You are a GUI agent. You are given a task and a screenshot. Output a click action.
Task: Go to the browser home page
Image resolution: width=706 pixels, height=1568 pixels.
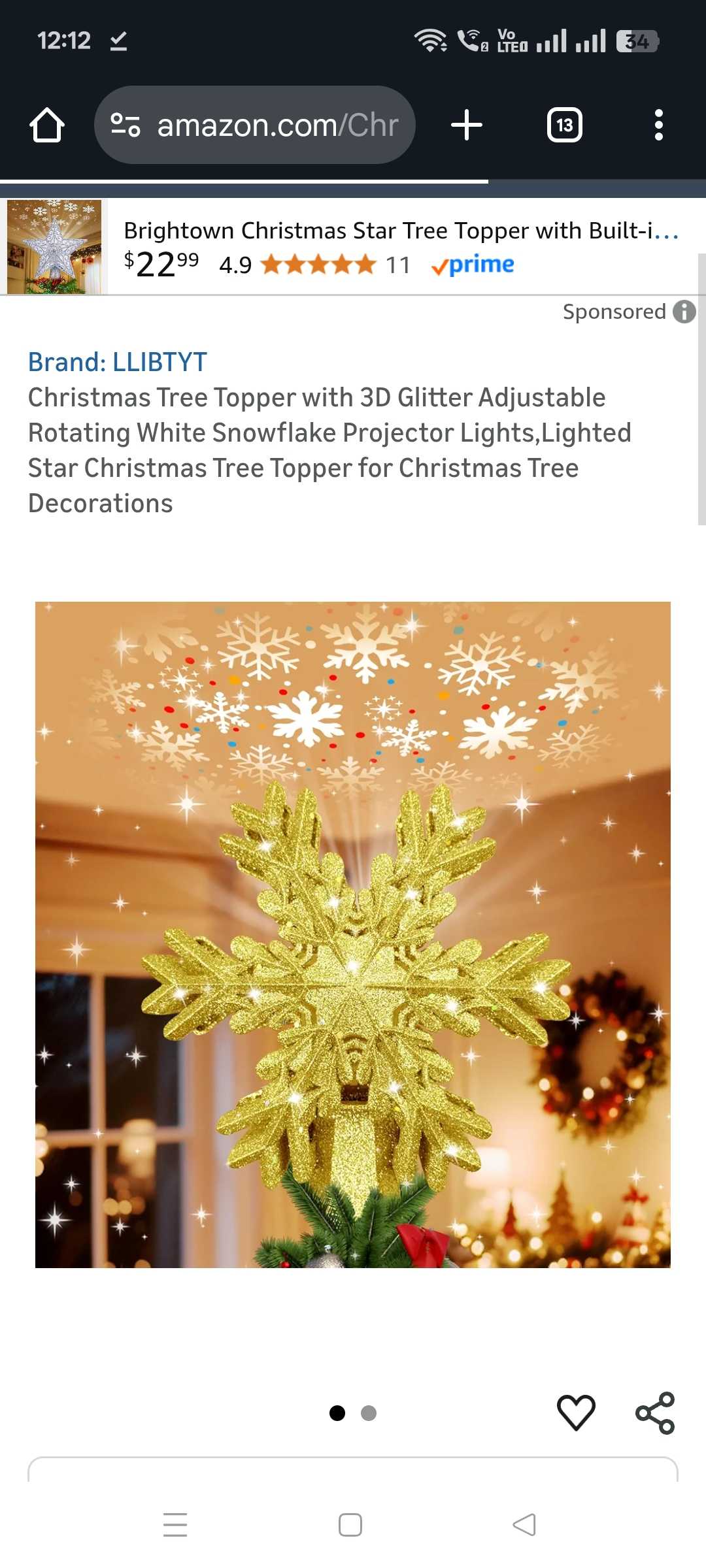coord(47,125)
